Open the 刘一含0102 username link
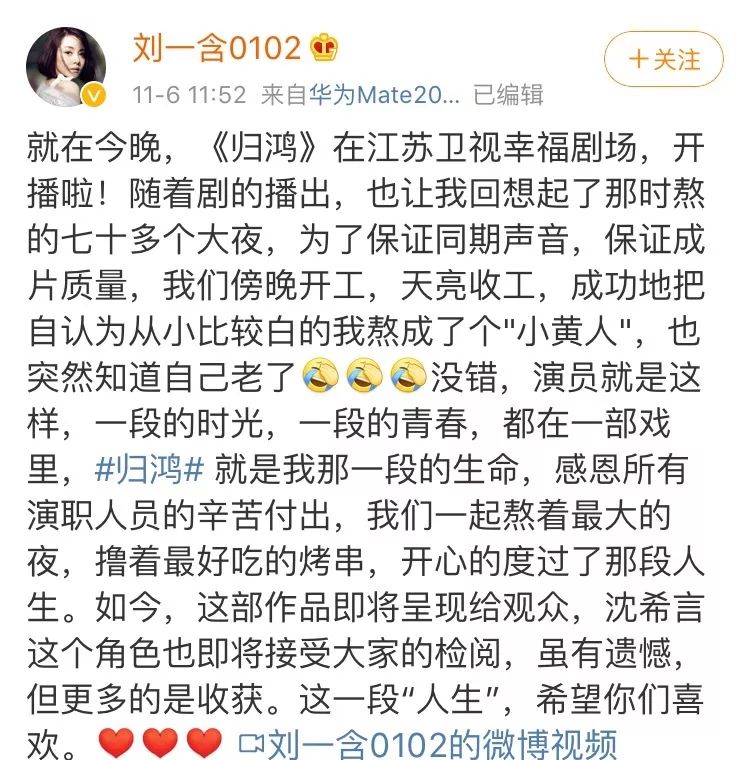The height and width of the screenshot is (760, 748). pyautogui.click(x=217, y=47)
